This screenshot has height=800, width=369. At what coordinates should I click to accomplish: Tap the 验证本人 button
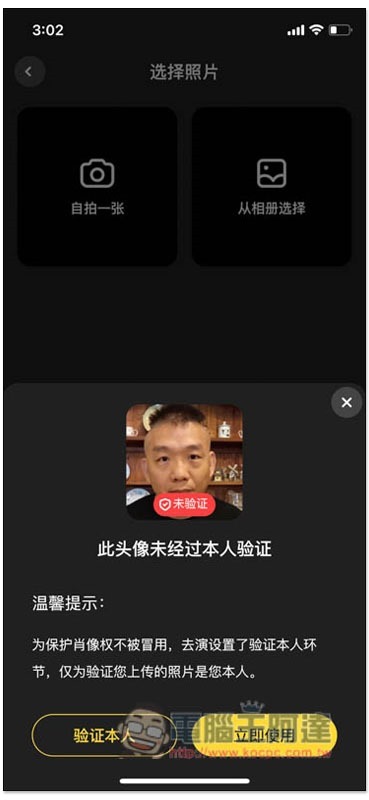104,735
